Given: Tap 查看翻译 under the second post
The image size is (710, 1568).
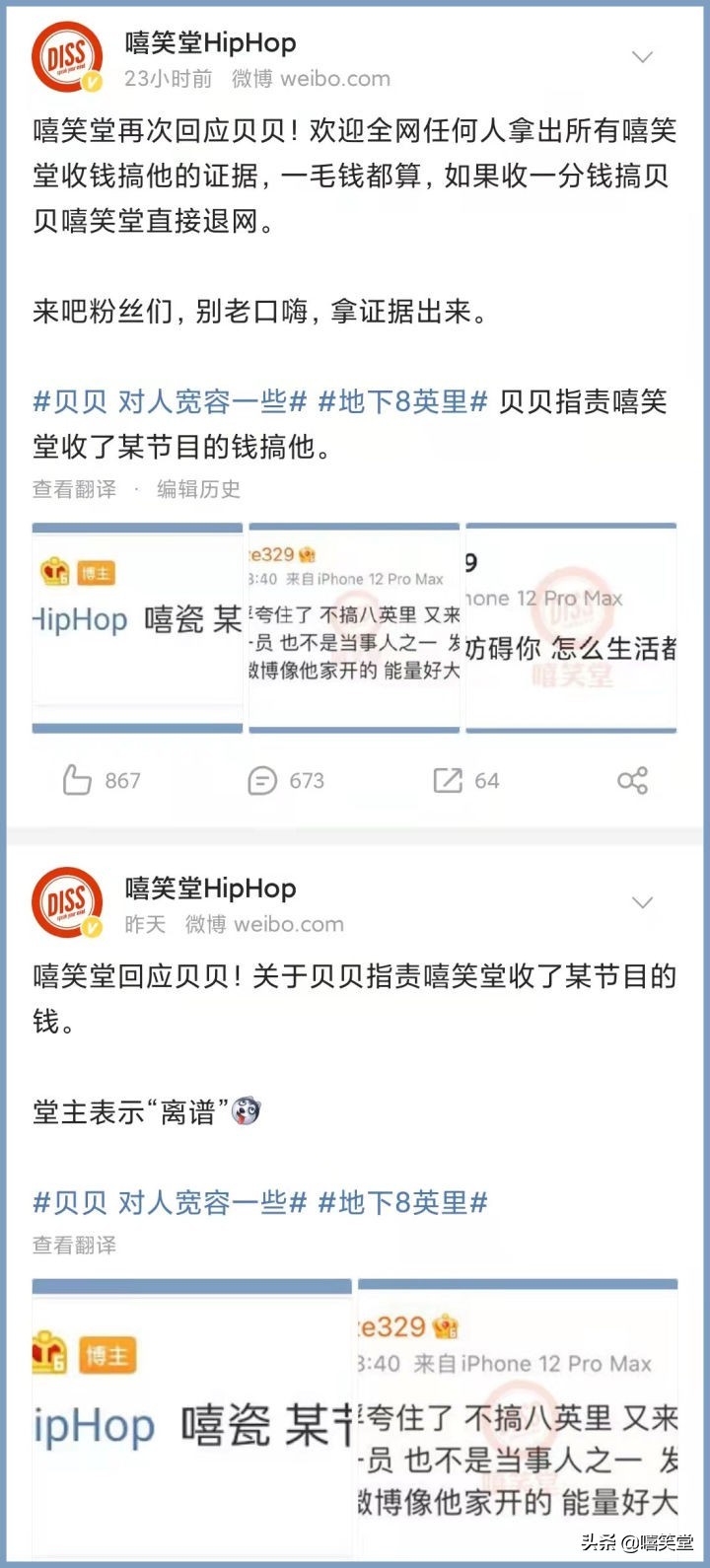Looking at the screenshot, I should click(x=74, y=1246).
